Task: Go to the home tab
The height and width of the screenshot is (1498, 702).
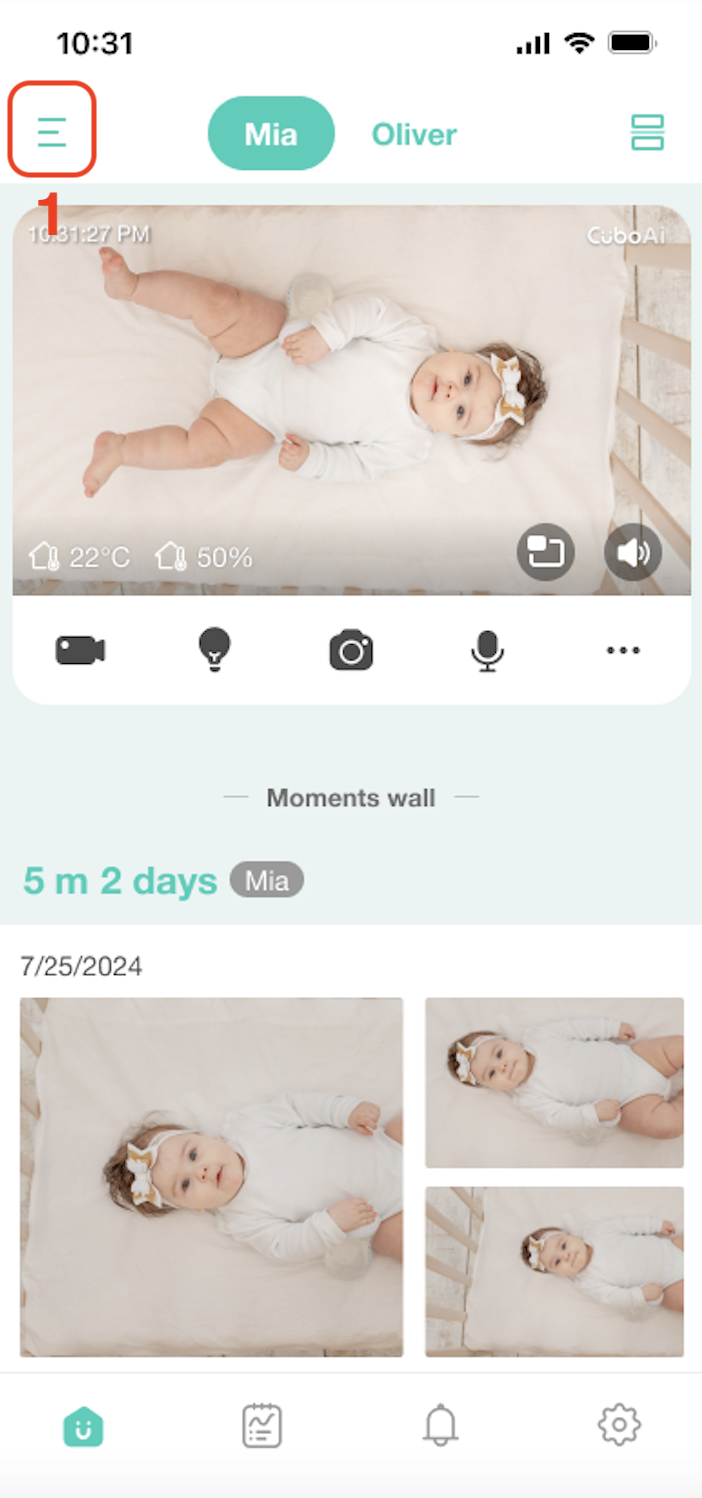Action: (83, 1426)
